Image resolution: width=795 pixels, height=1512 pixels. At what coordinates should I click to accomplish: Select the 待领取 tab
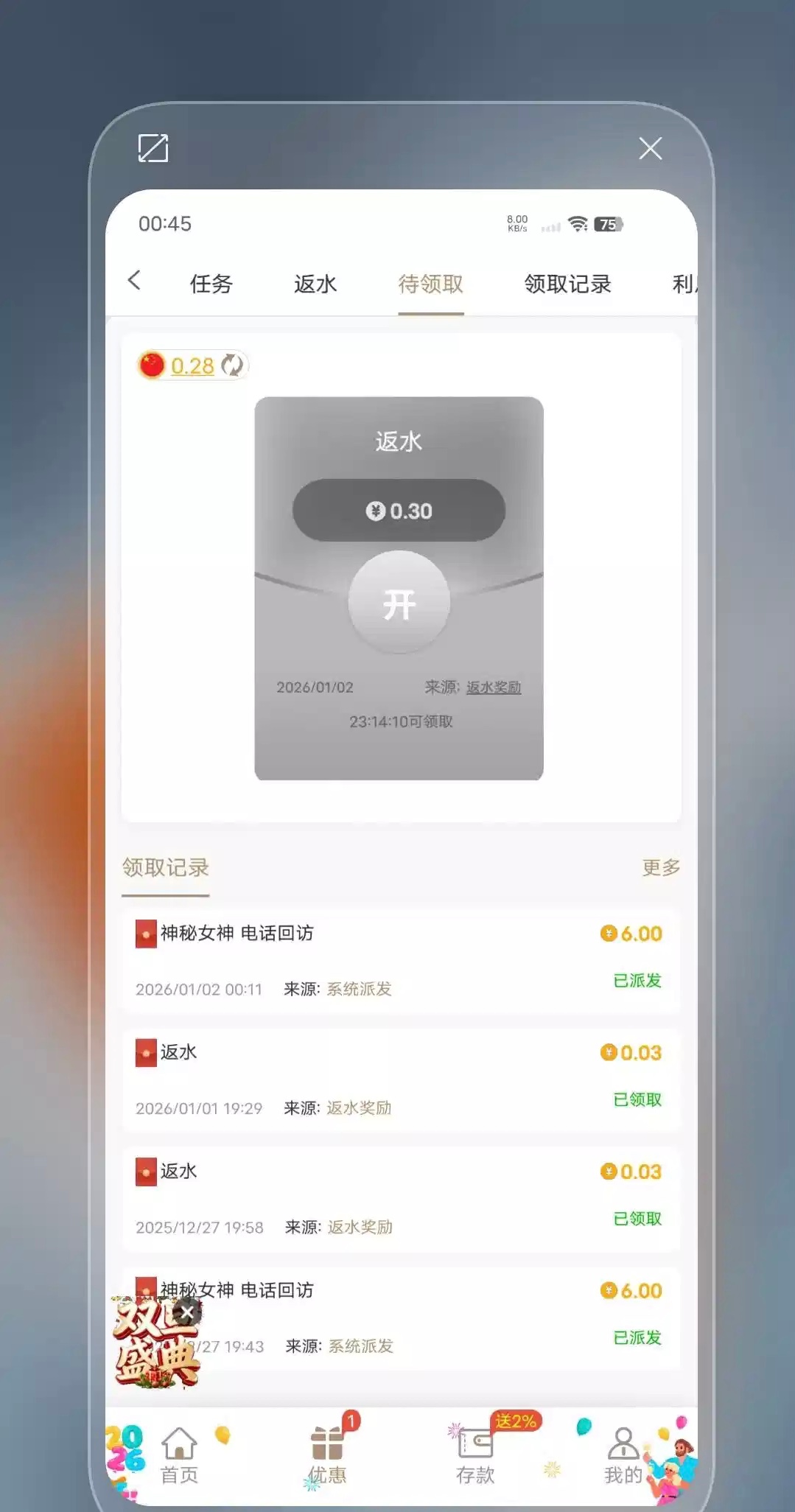(430, 284)
